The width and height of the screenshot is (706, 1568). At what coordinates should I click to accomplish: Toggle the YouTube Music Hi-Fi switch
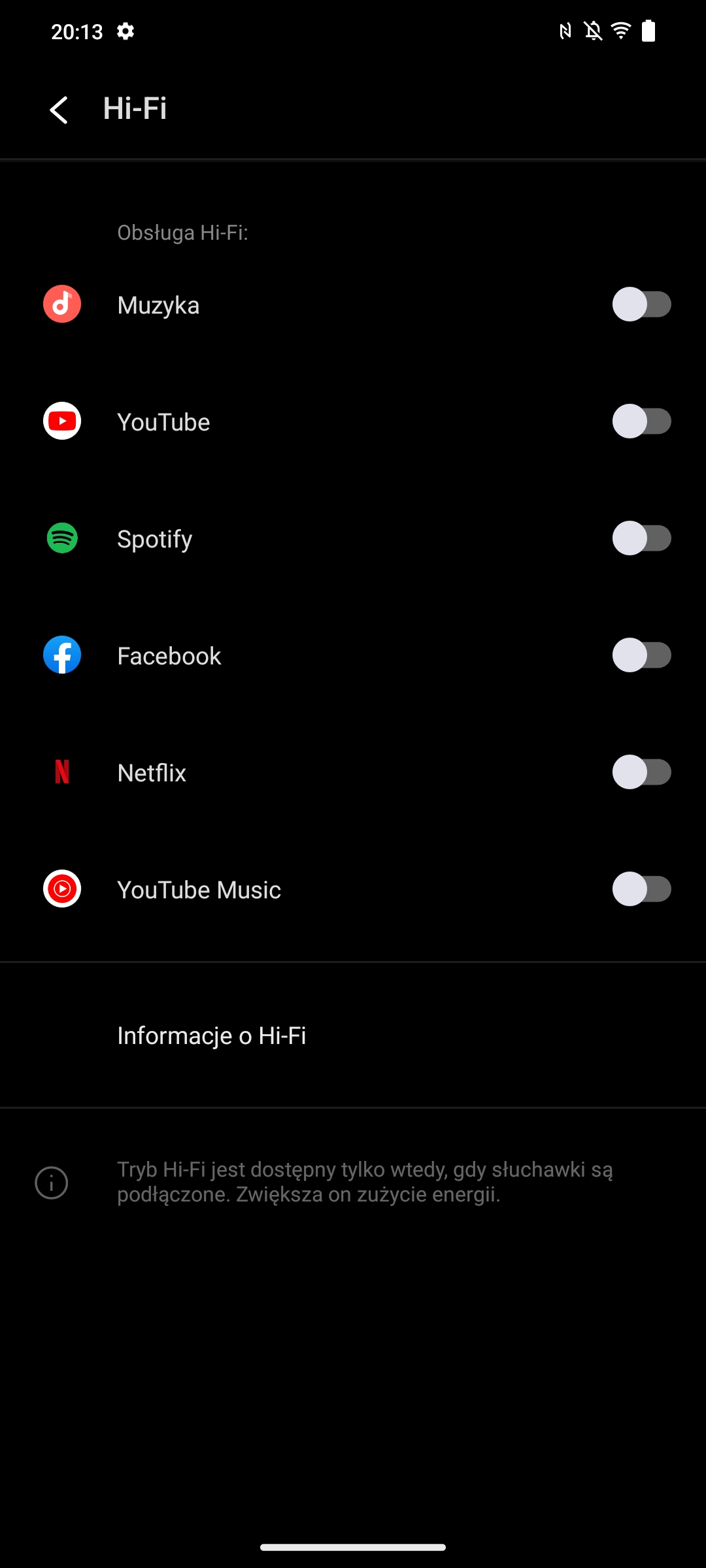[642, 889]
